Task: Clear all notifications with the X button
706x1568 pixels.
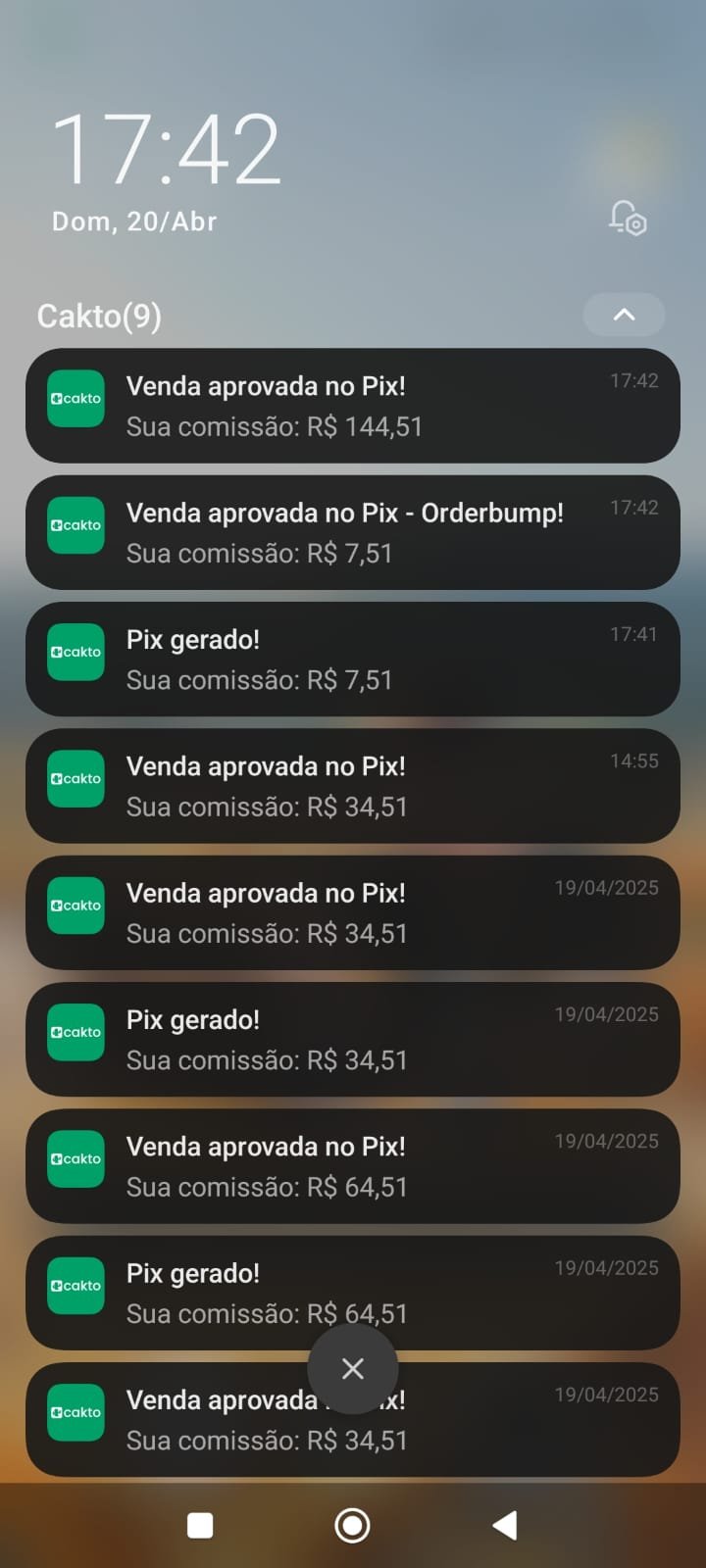Action: [353, 1368]
